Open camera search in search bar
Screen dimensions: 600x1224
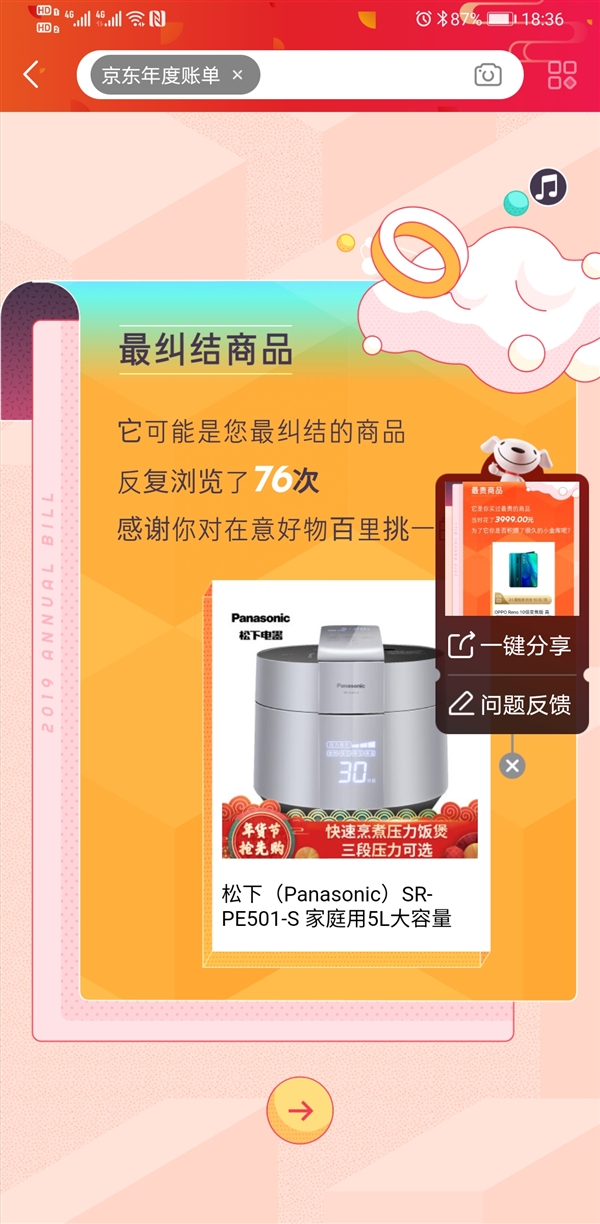(x=487, y=75)
